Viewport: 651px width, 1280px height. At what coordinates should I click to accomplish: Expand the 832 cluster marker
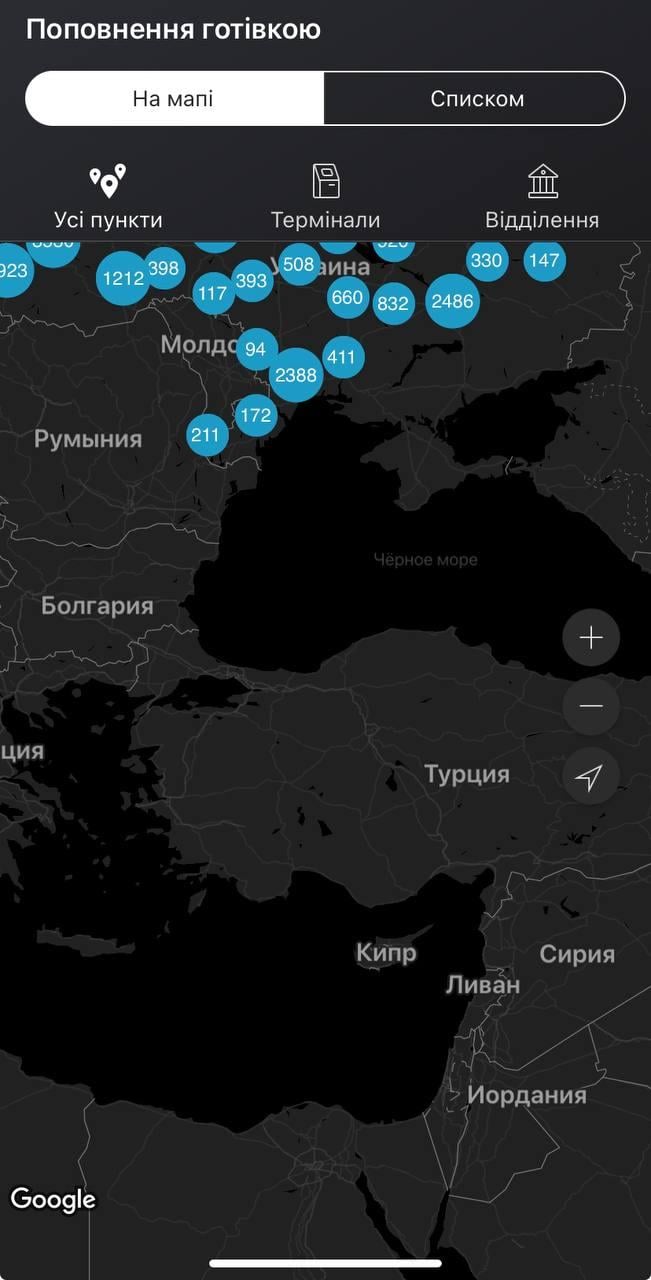point(393,302)
